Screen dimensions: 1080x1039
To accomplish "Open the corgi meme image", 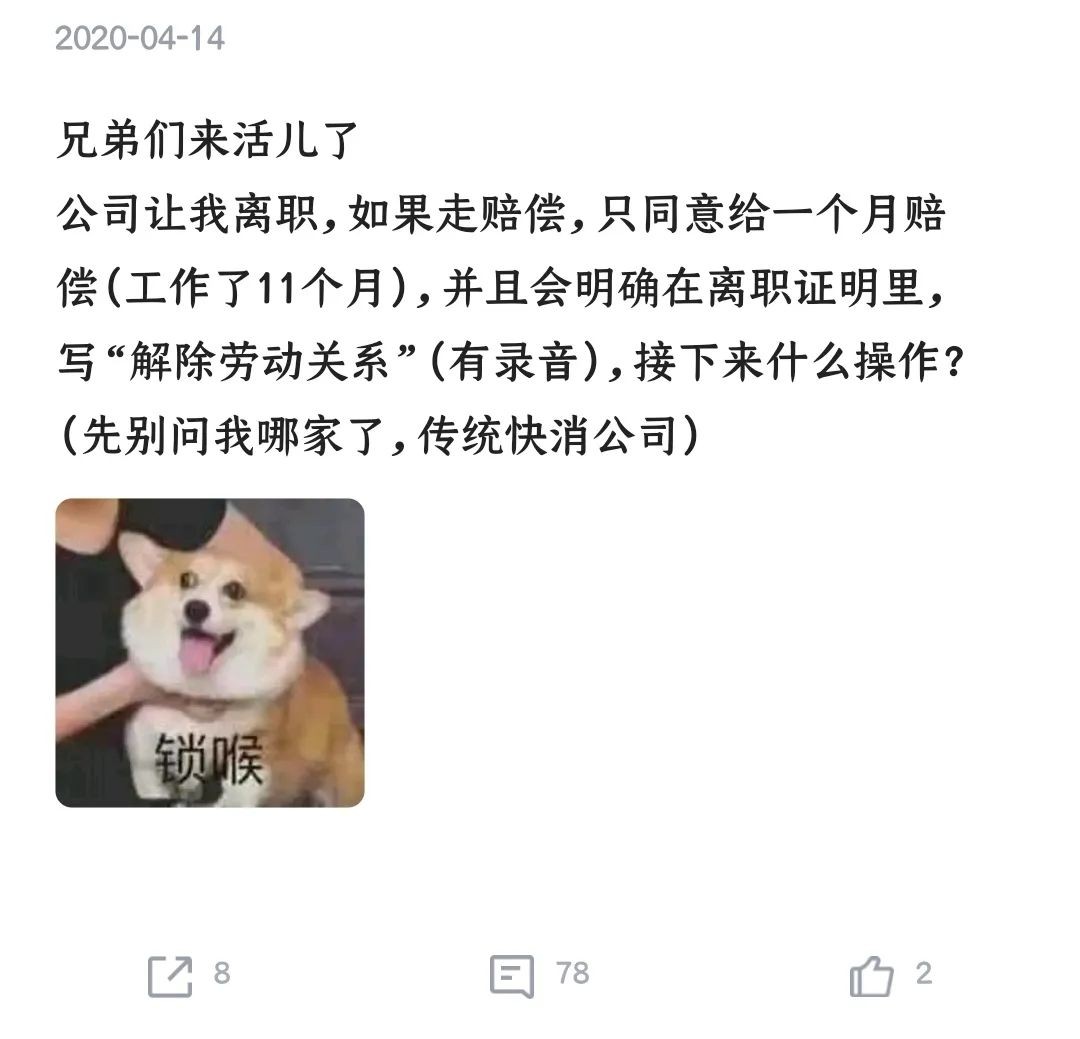I will point(209,652).
